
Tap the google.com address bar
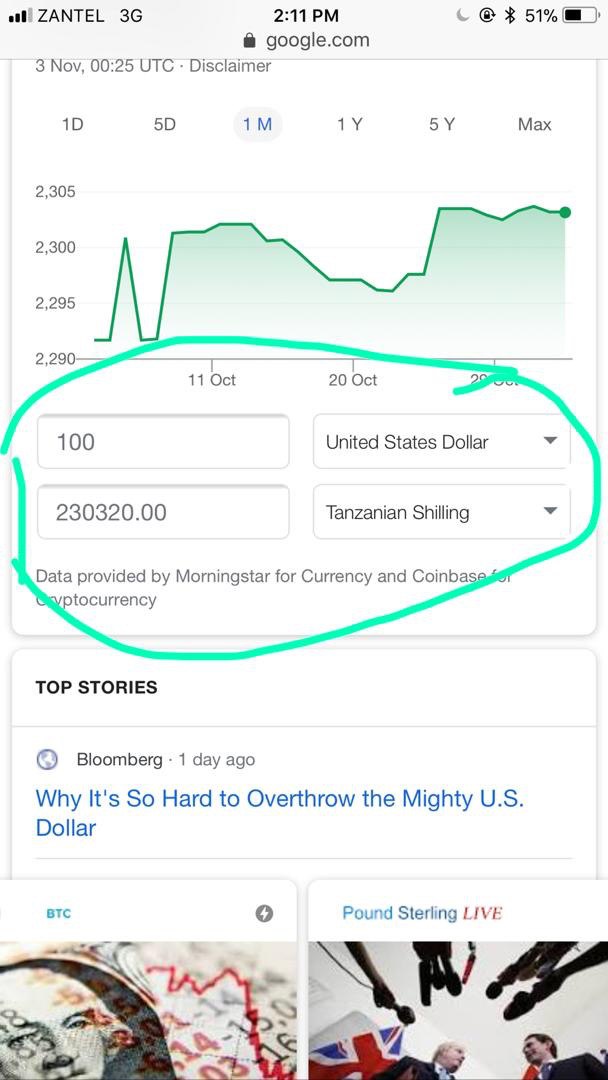(307, 41)
